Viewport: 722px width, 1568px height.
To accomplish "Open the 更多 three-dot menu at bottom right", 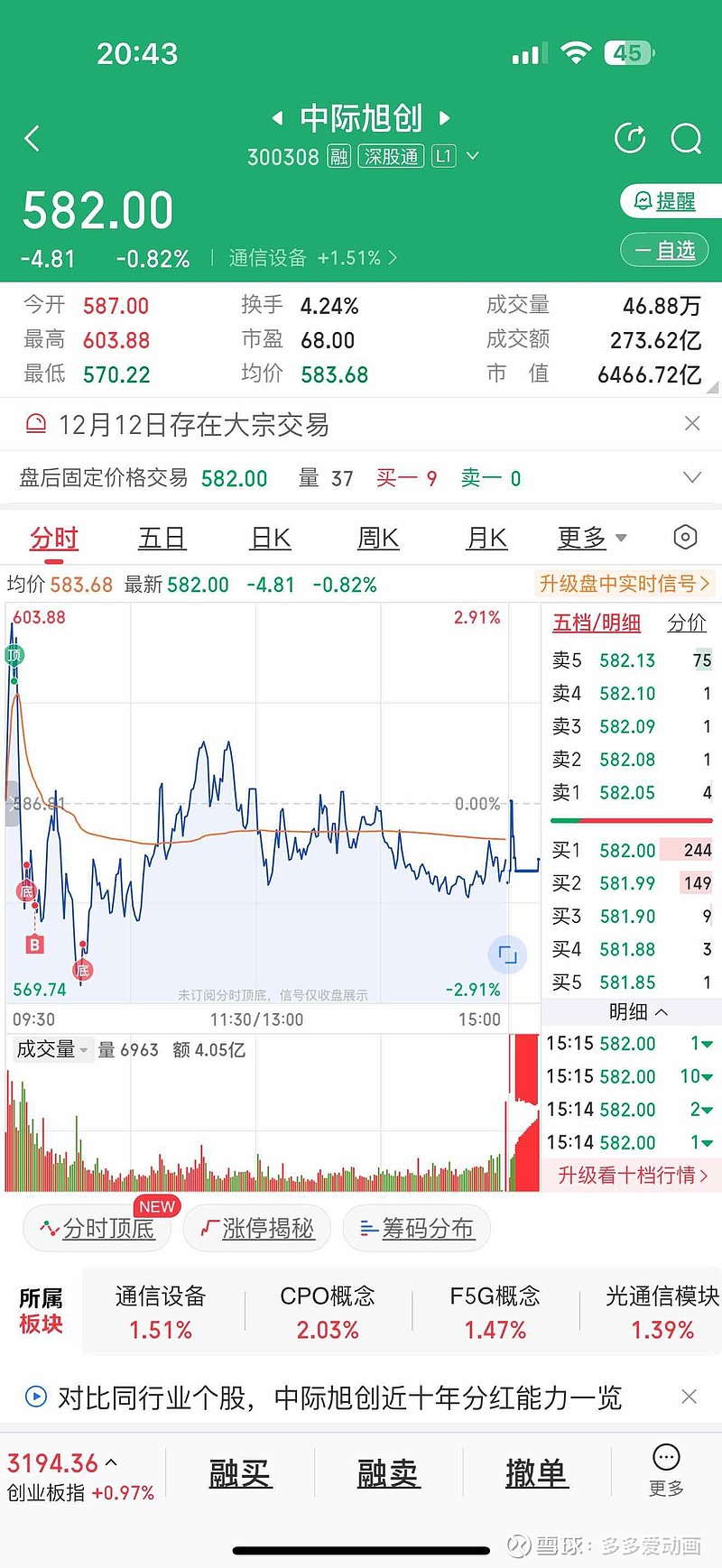I will pyautogui.click(x=665, y=1456).
